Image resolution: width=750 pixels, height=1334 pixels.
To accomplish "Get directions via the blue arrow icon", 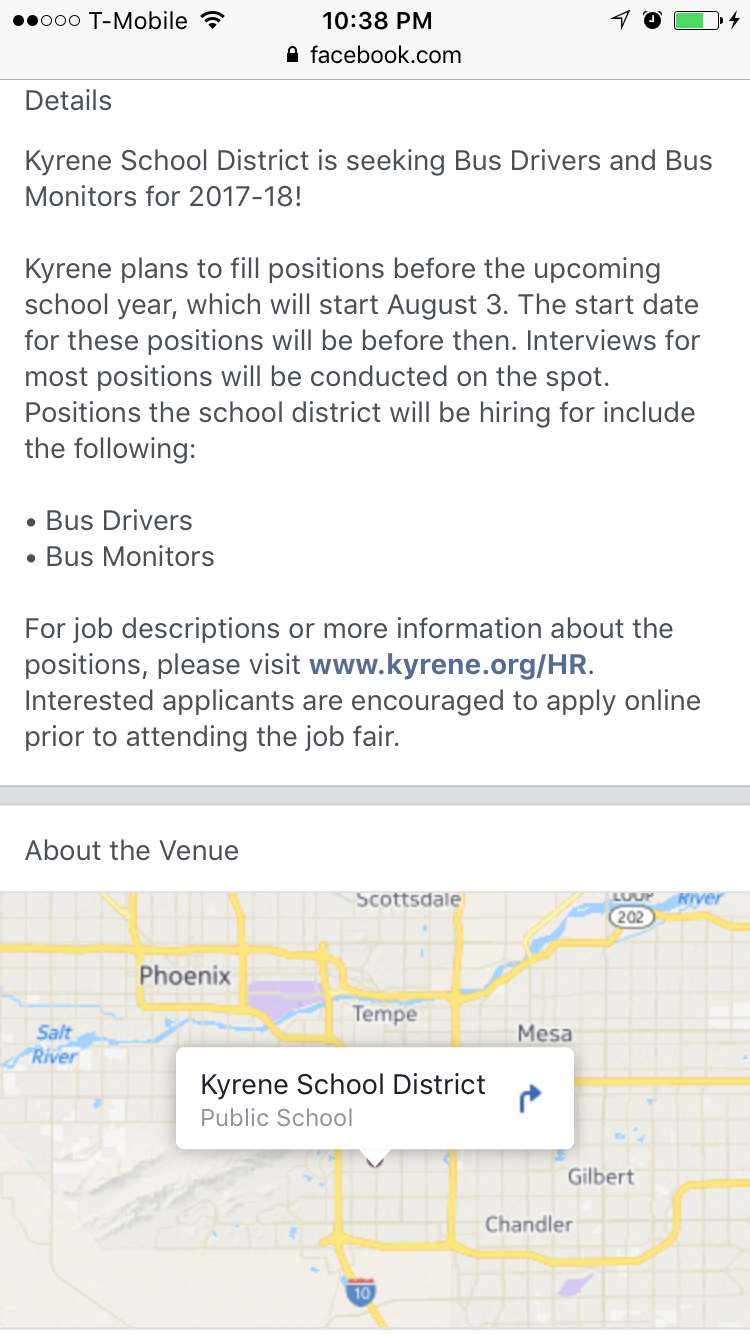I will coord(529,1099).
